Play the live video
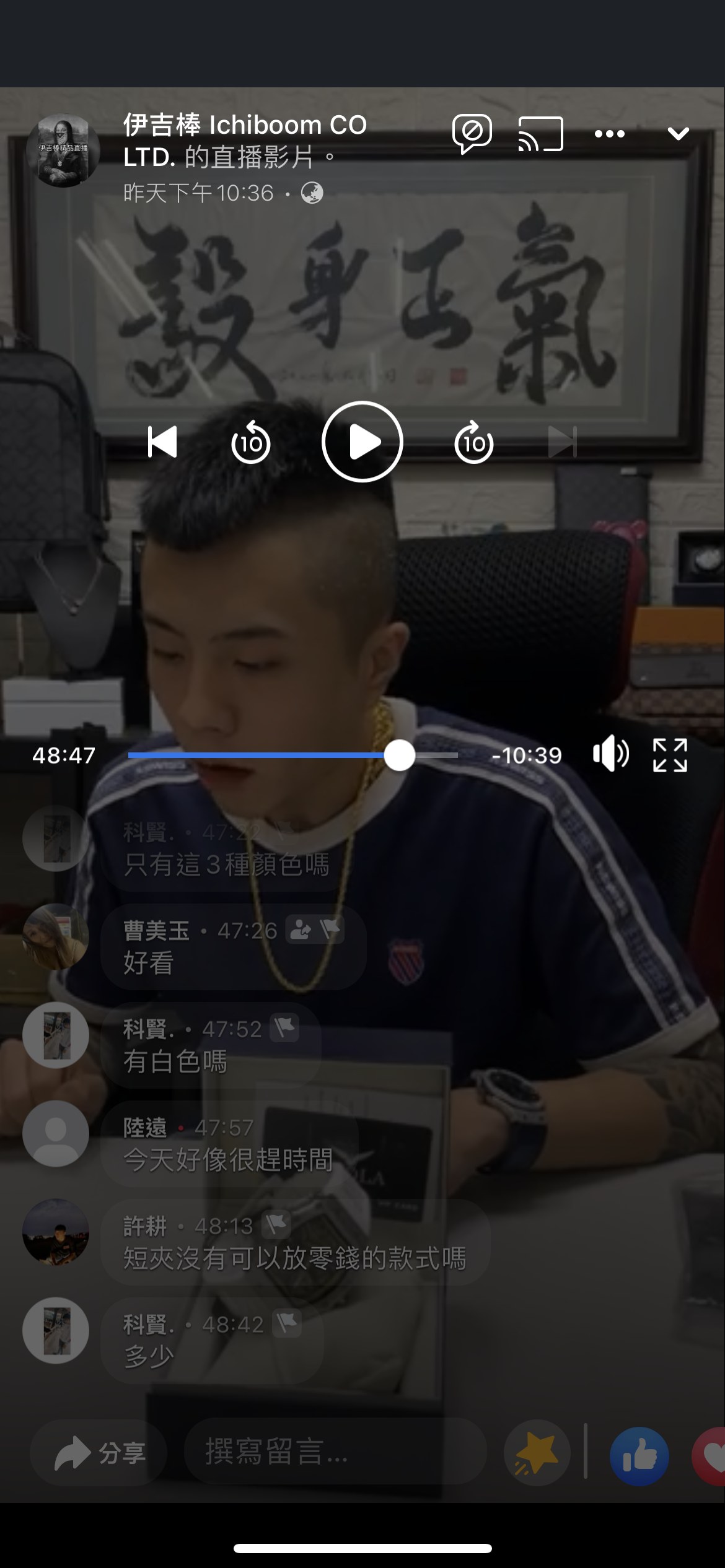725x1568 pixels. [x=362, y=442]
